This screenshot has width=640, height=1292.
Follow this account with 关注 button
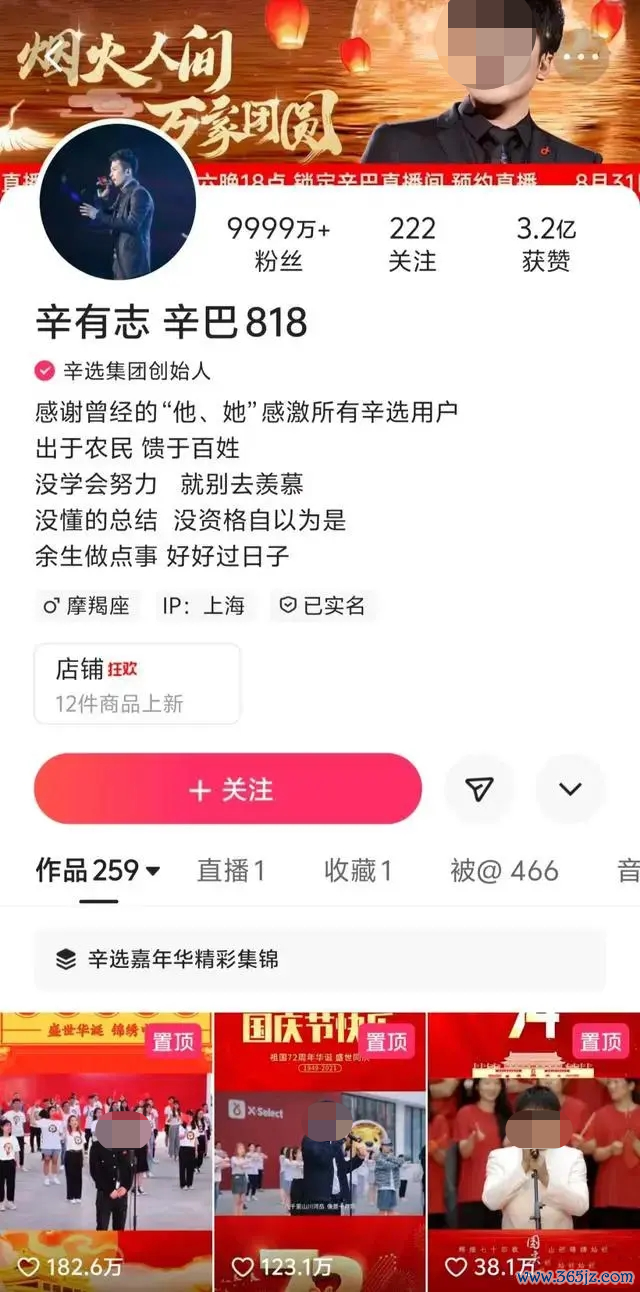coord(228,790)
